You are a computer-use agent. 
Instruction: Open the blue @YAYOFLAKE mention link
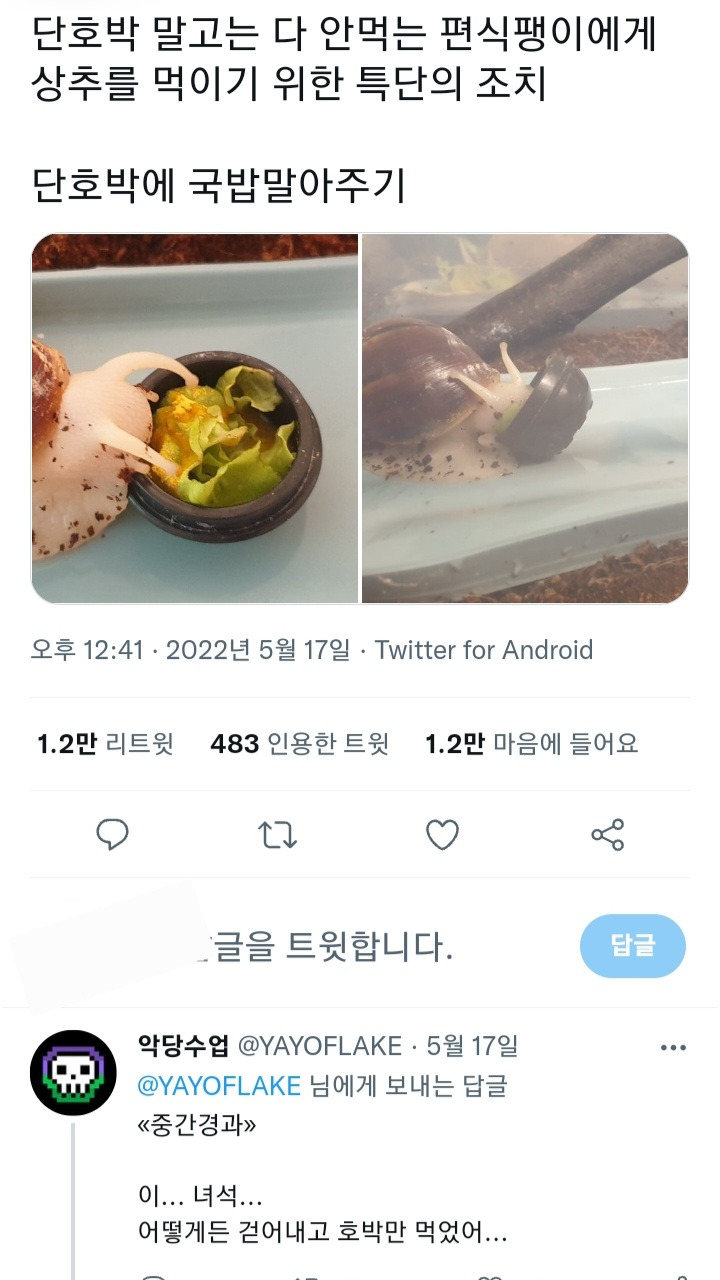coord(219,1085)
